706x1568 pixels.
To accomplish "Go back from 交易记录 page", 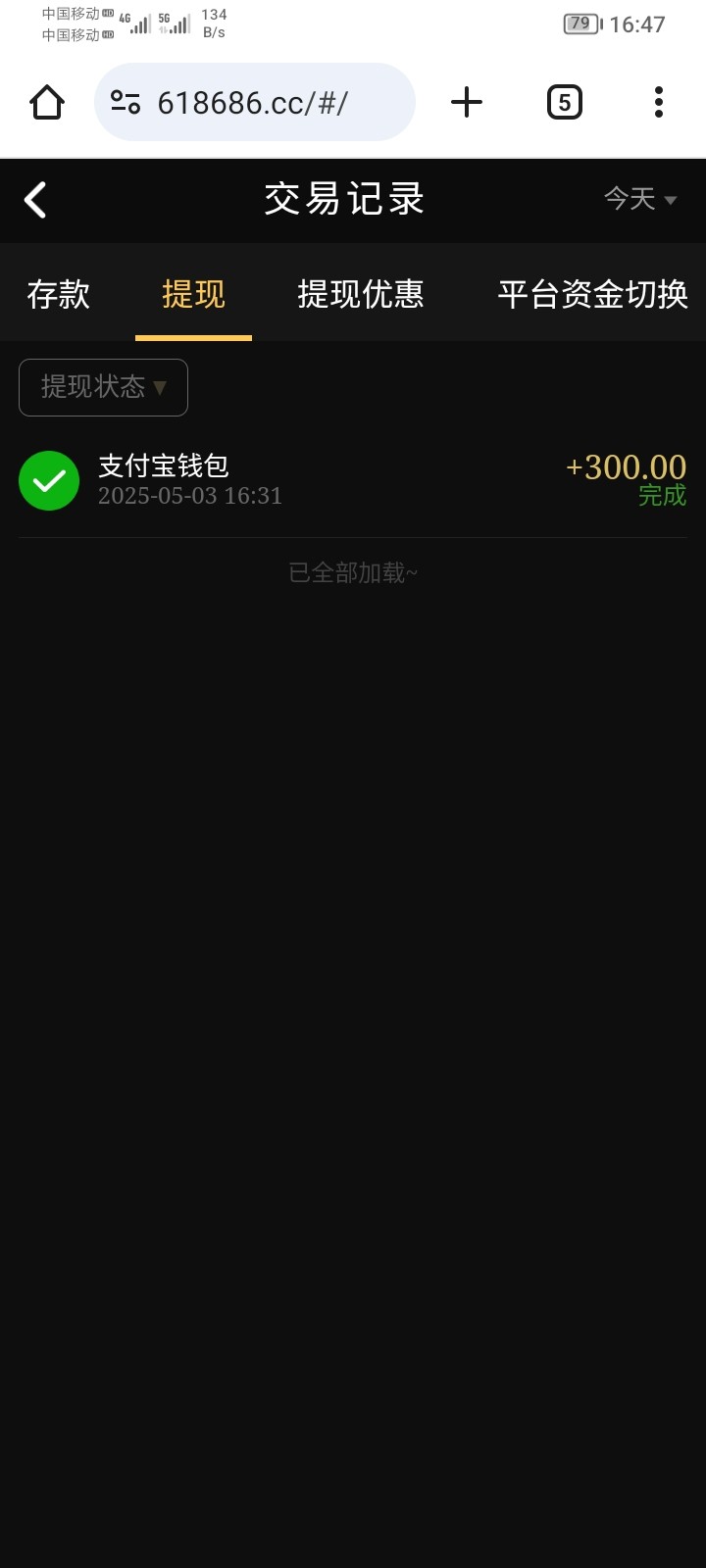I will click(35, 200).
